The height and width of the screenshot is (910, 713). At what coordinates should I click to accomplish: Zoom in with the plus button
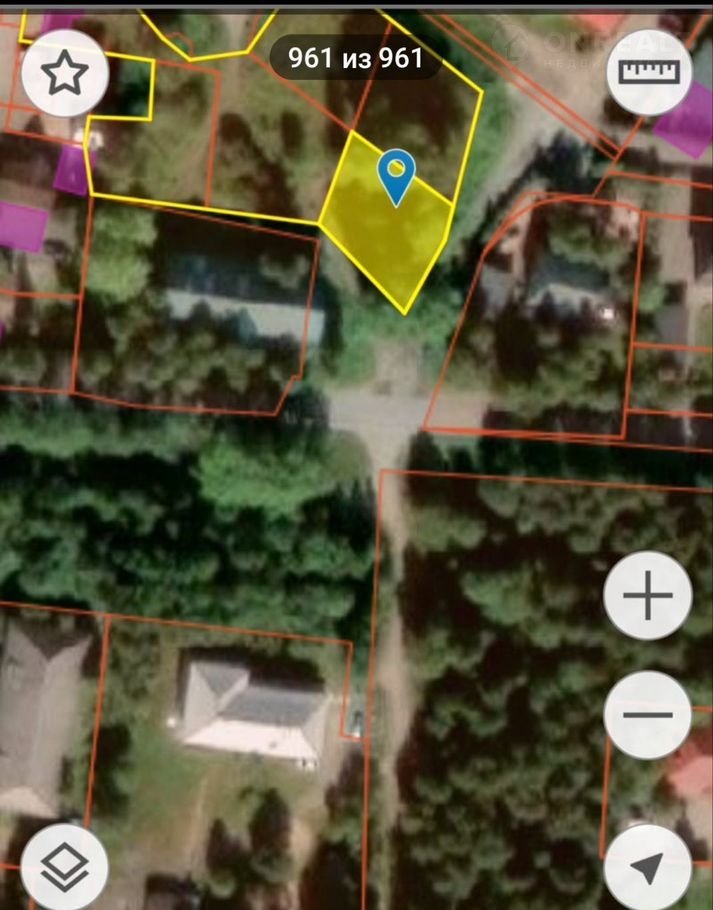coord(648,597)
